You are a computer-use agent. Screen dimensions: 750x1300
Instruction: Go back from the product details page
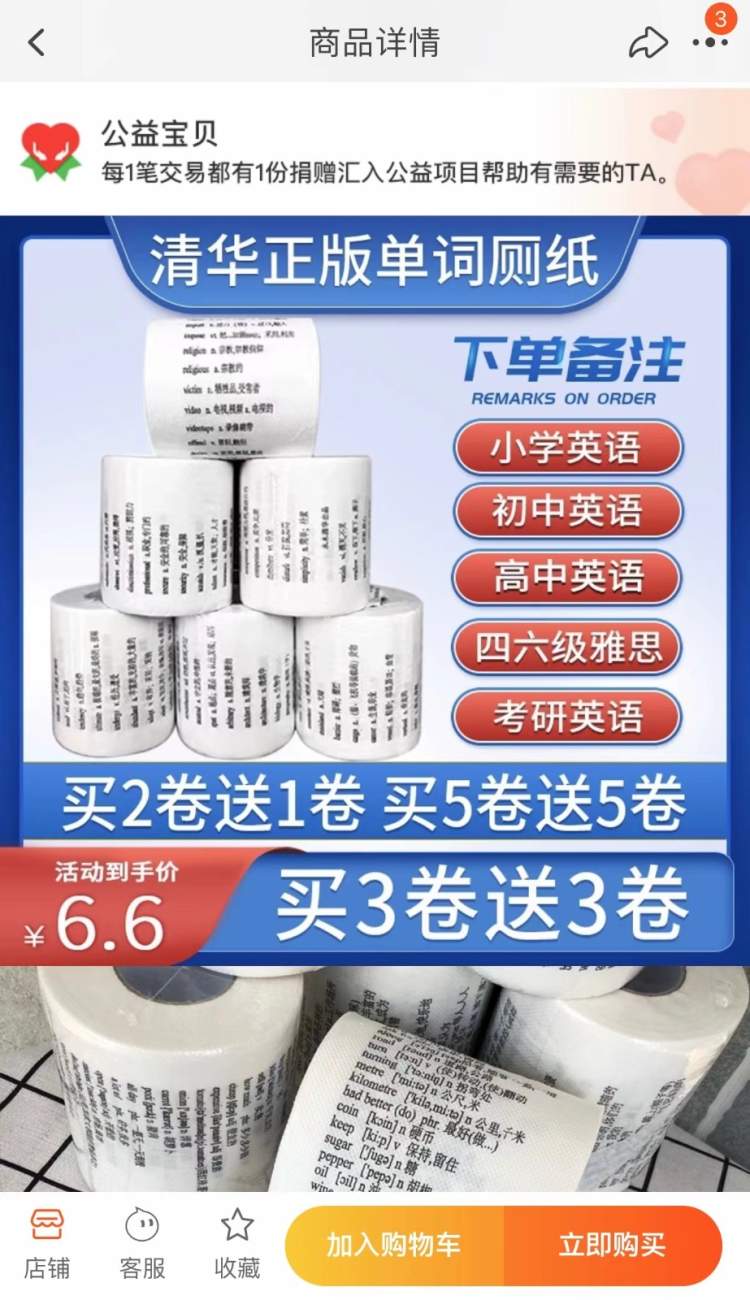point(37,42)
